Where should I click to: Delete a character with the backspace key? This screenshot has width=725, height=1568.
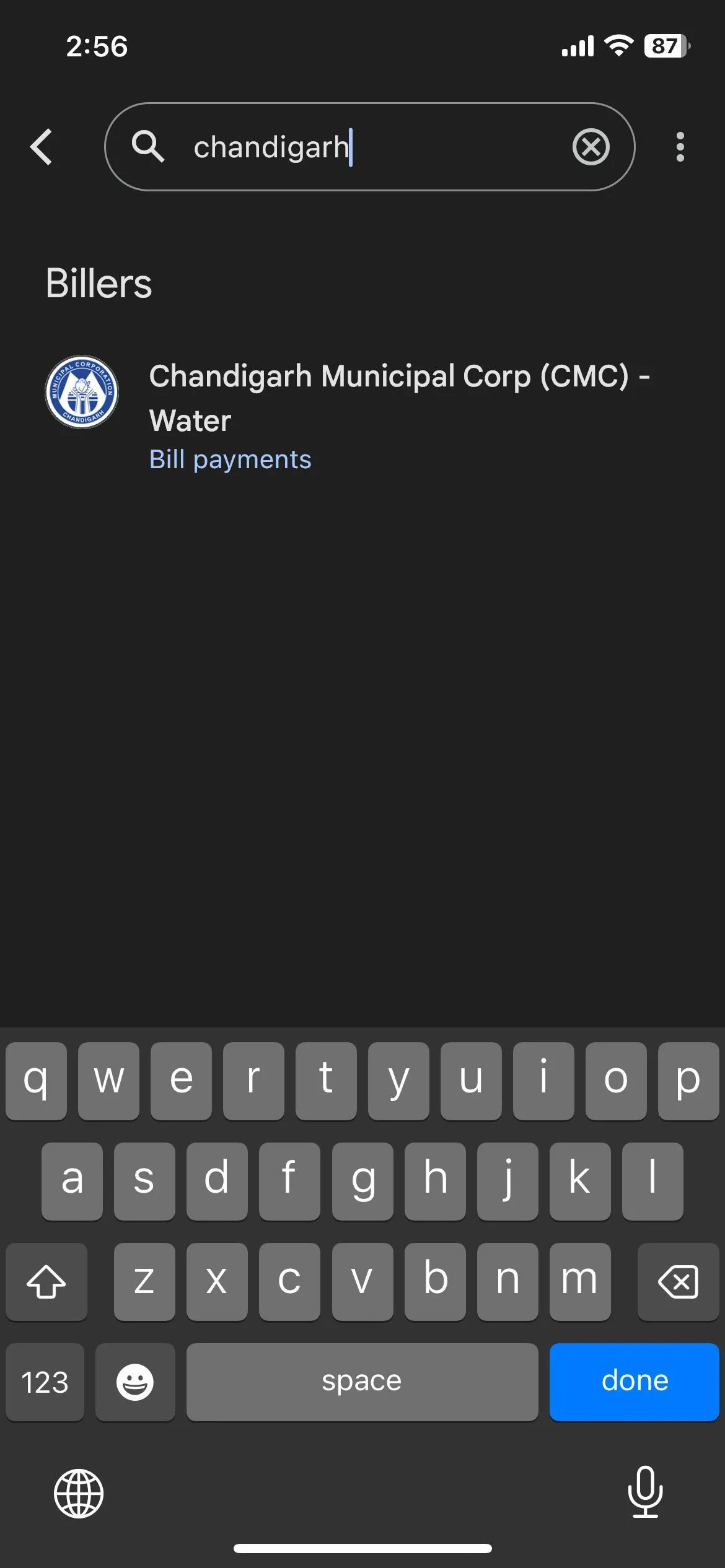click(678, 1281)
